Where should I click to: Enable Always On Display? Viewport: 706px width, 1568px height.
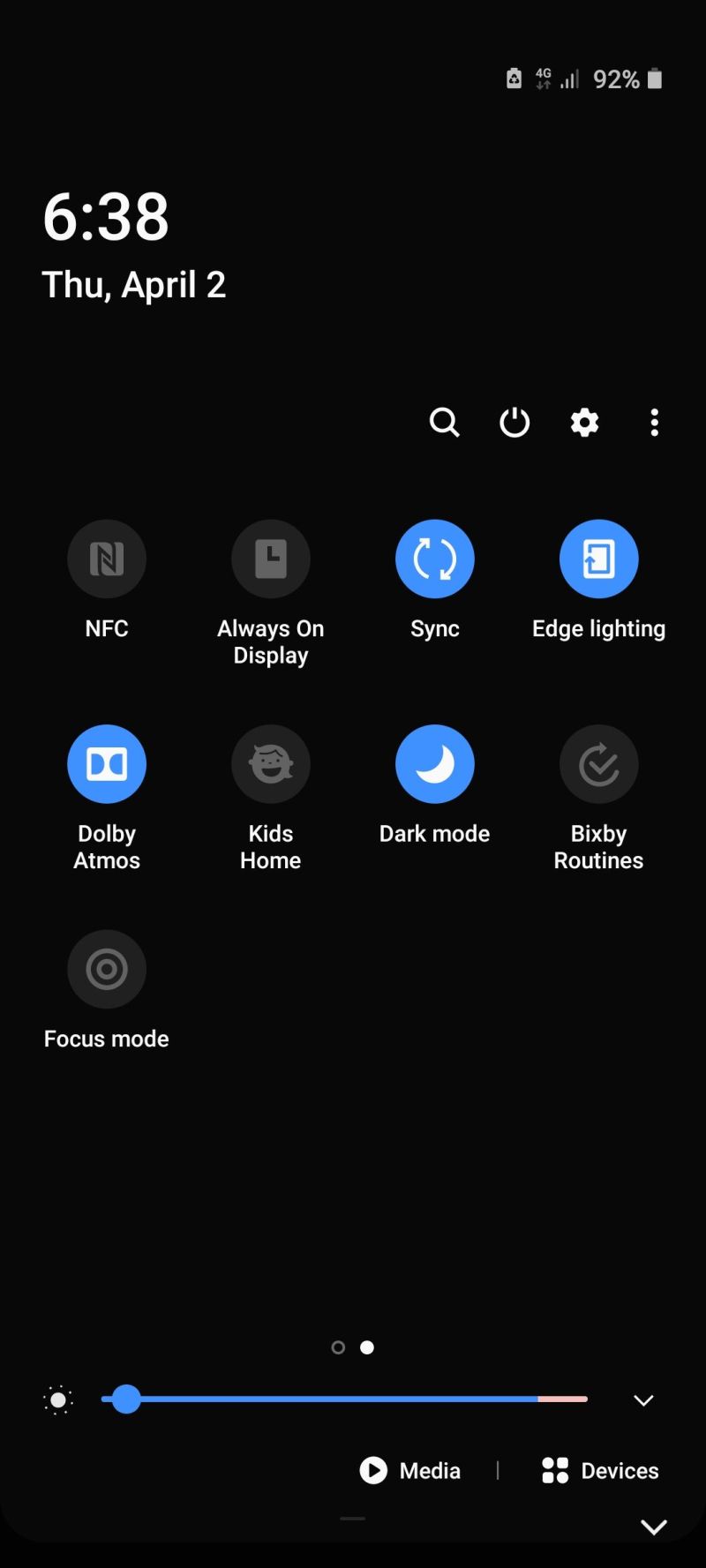pyautogui.click(x=271, y=559)
